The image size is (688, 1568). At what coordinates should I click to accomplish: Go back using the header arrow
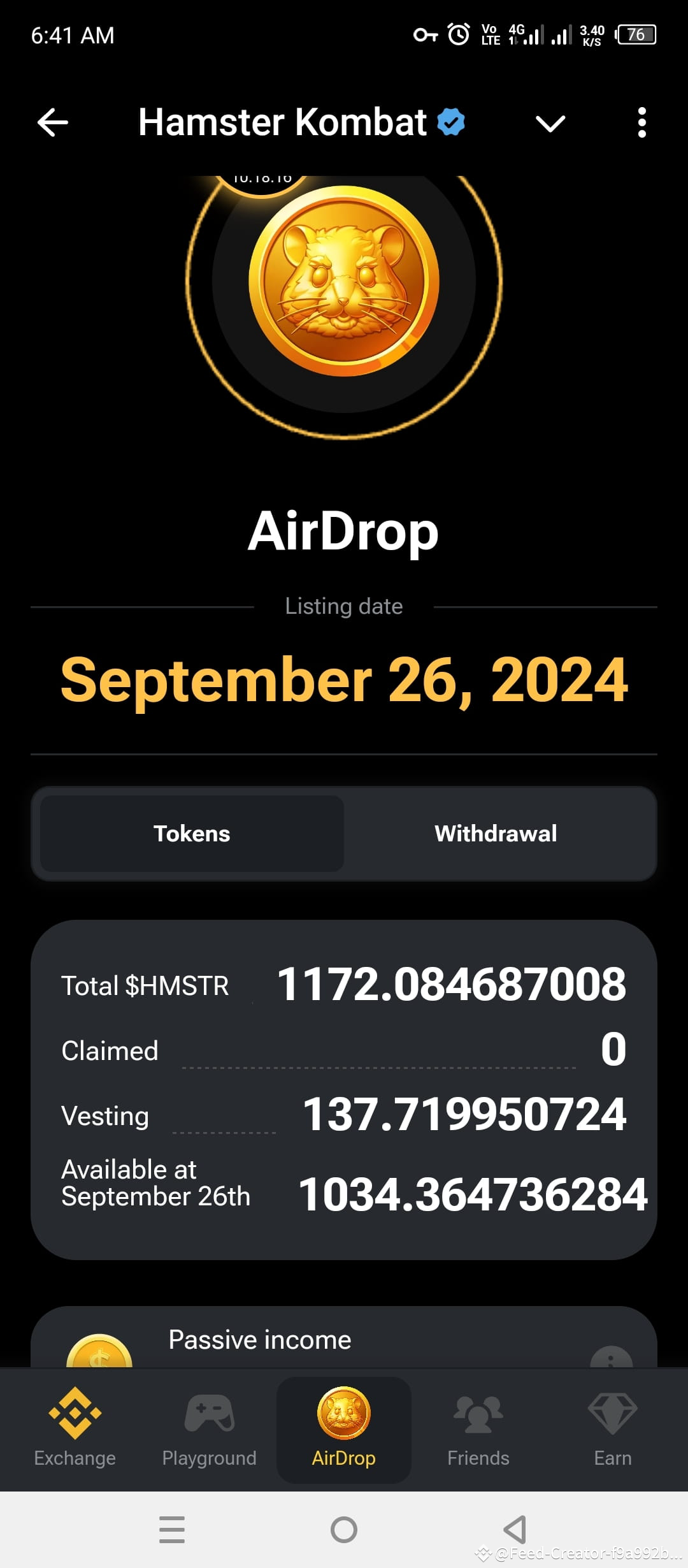pos(53,122)
